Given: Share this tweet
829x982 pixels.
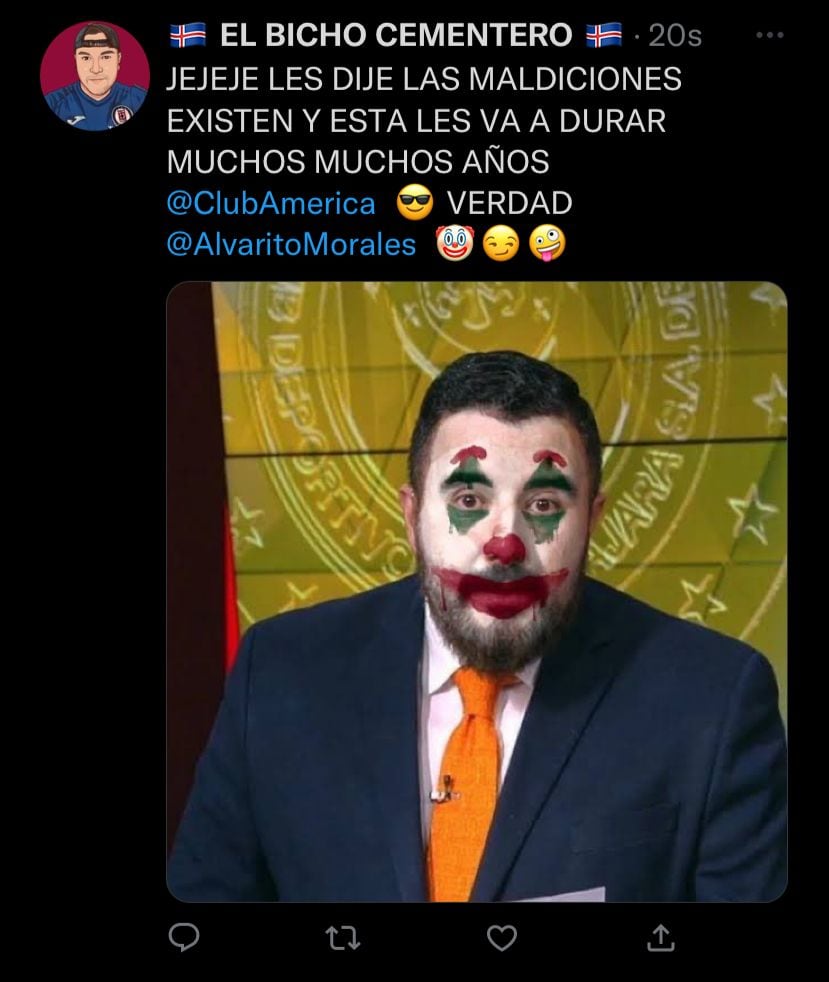Looking at the screenshot, I should pyautogui.click(x=660, y=937).
